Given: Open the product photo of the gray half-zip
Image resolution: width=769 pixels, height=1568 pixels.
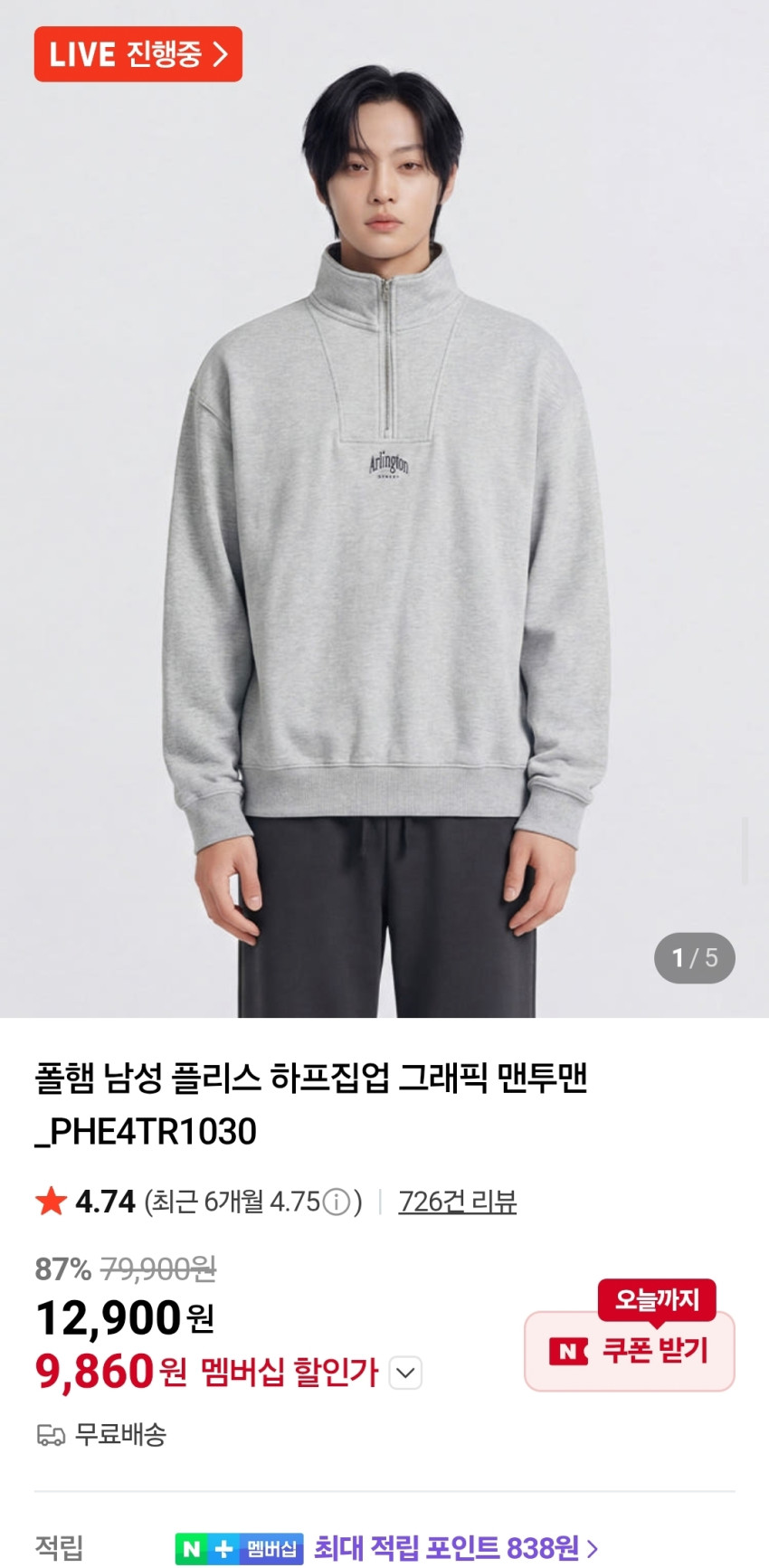Looking at the screenshot, I should point(384,543).
